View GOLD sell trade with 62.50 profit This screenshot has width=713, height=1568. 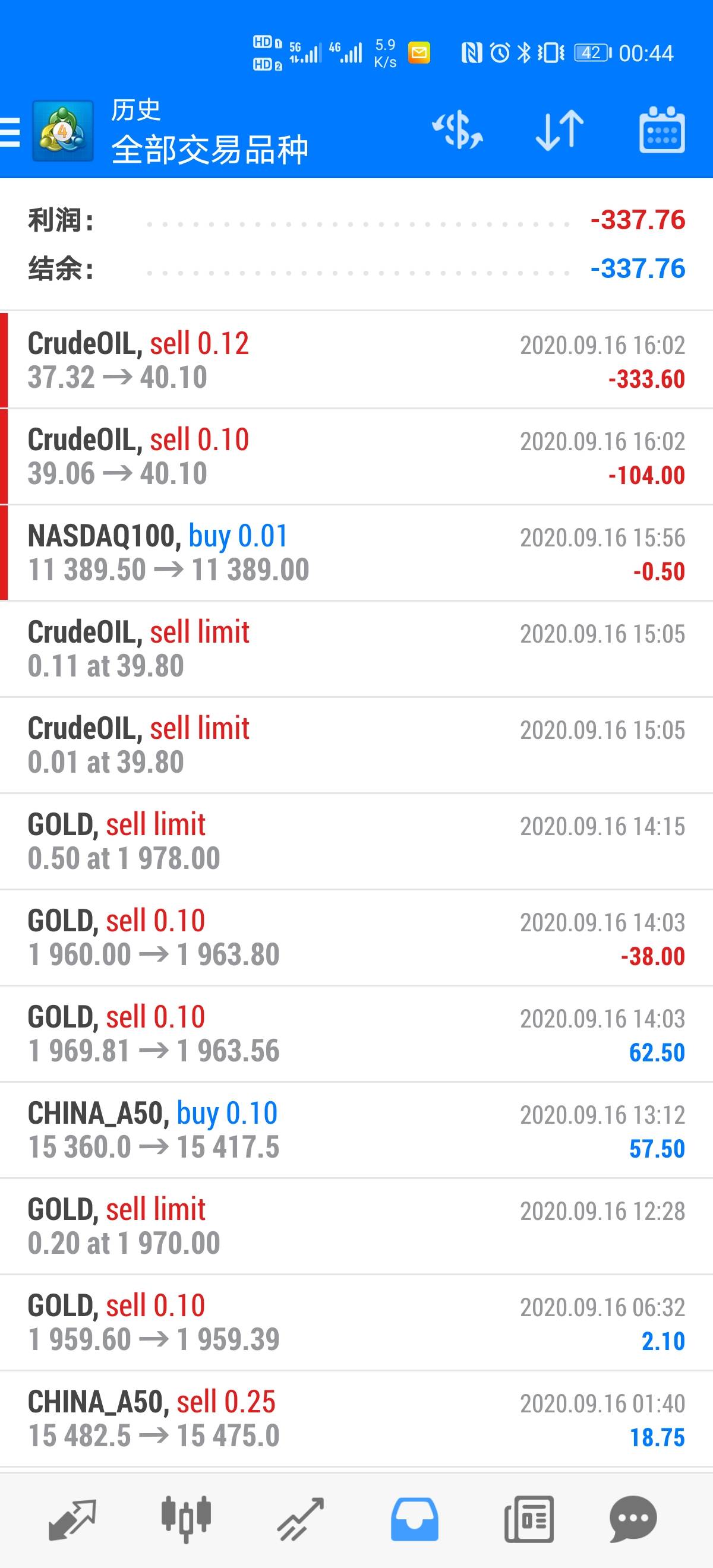pos(356,1033)
